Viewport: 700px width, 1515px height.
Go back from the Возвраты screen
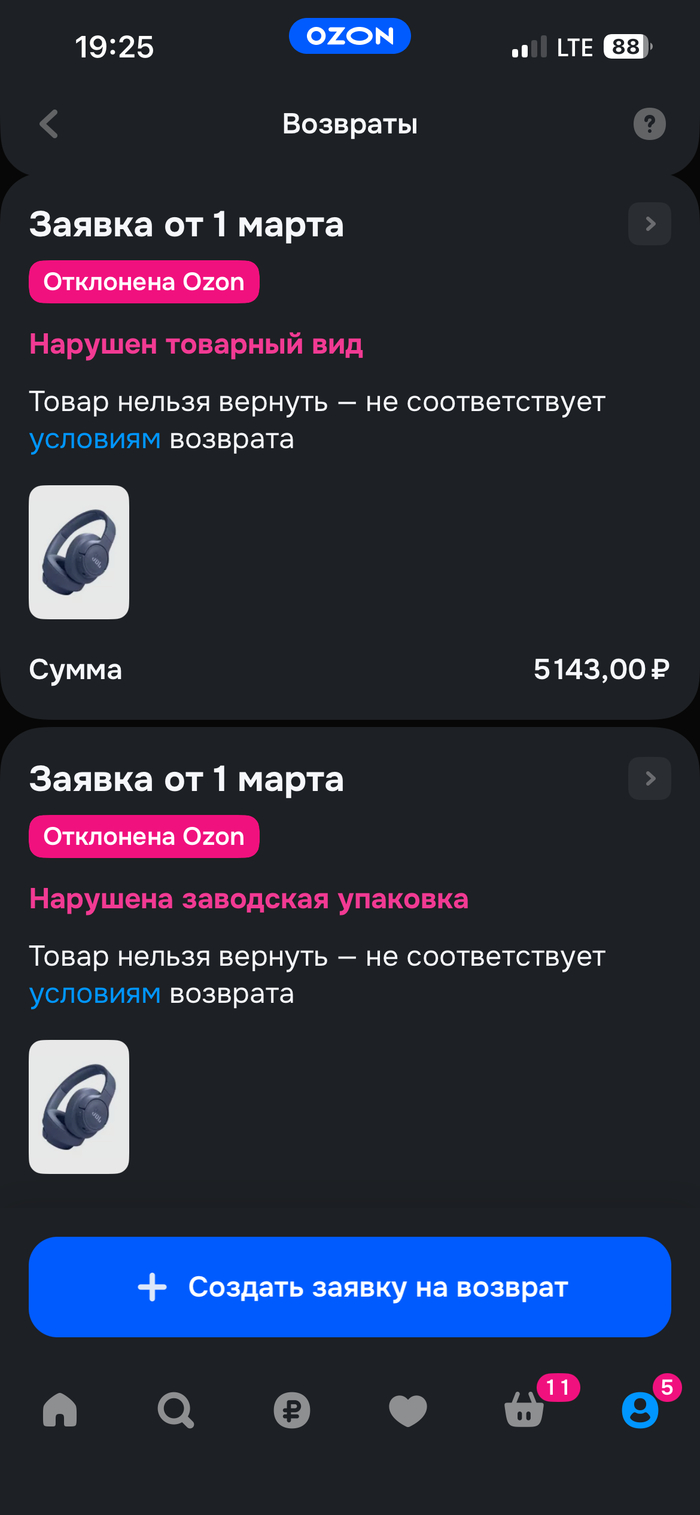[x=49, y=125]
